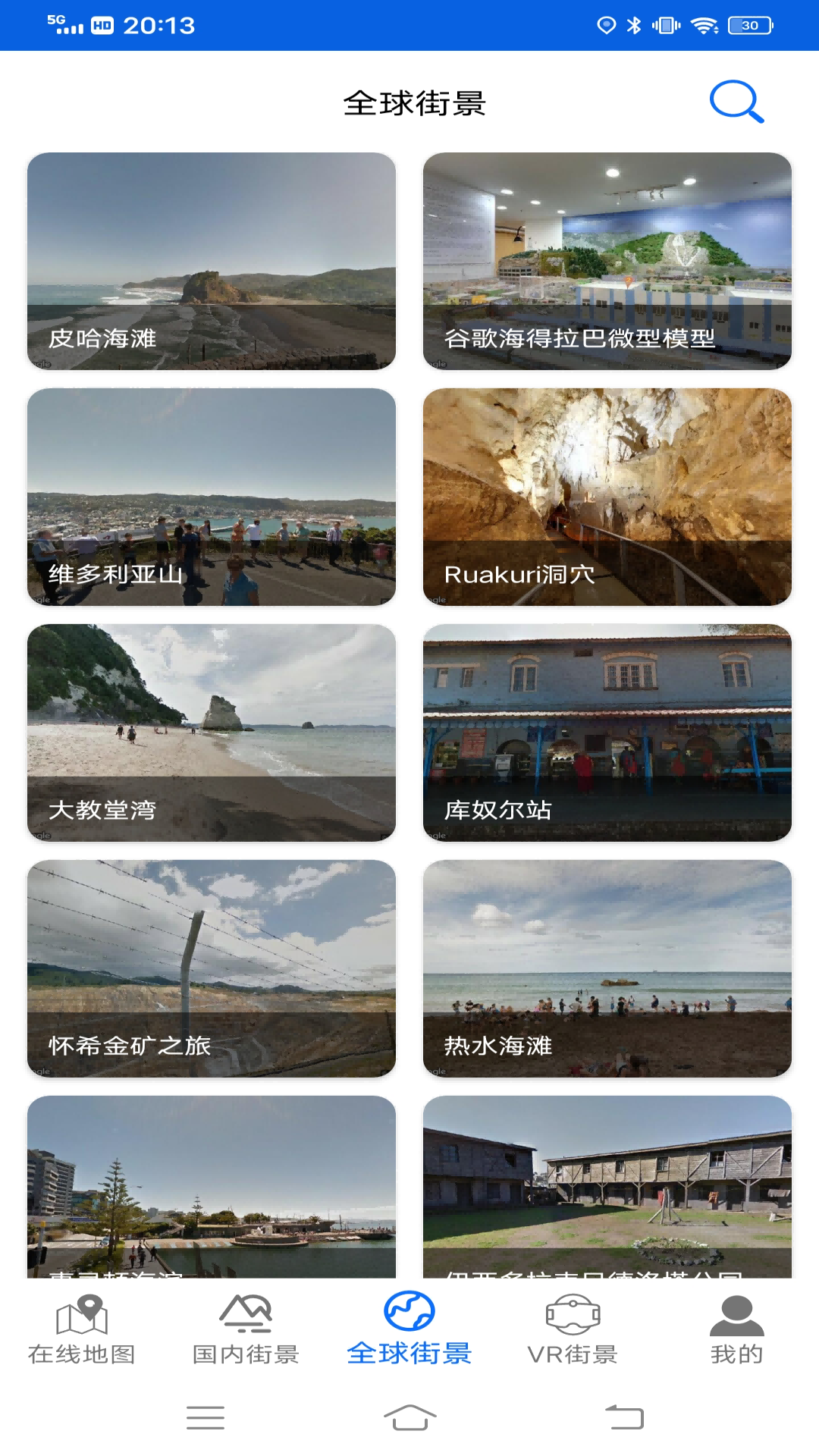View the 怀希金矿之旅 street view
The height and width of the screenshot is (1456, 819).
(211, 967)
